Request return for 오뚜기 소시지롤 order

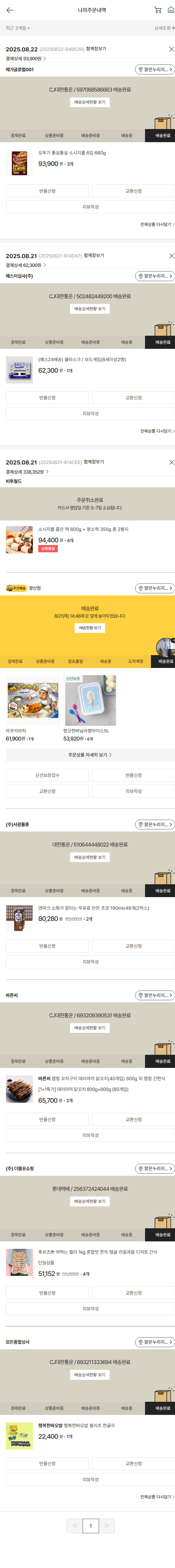pos(47,191)
